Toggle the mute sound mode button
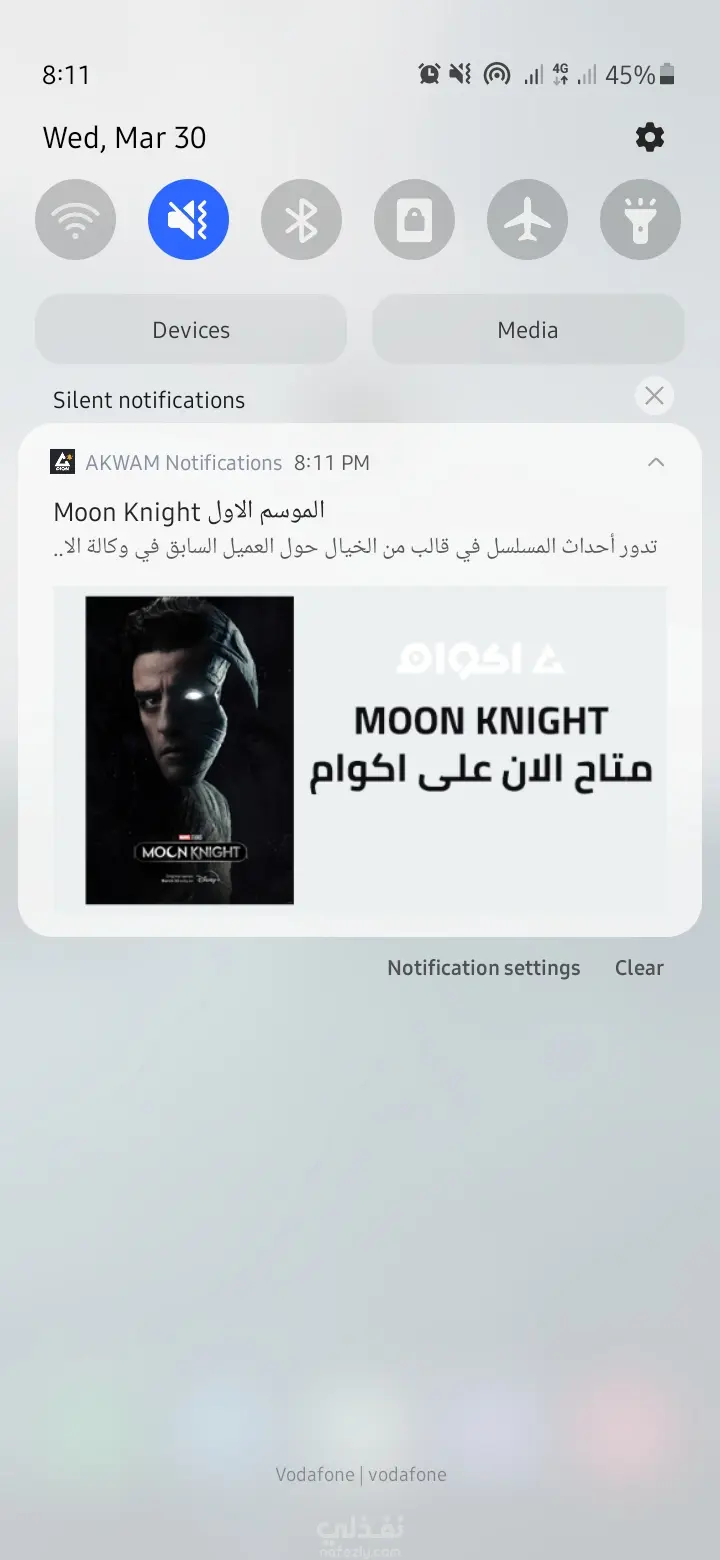Viewport: 720px width, 1560px height. point(188,220)
